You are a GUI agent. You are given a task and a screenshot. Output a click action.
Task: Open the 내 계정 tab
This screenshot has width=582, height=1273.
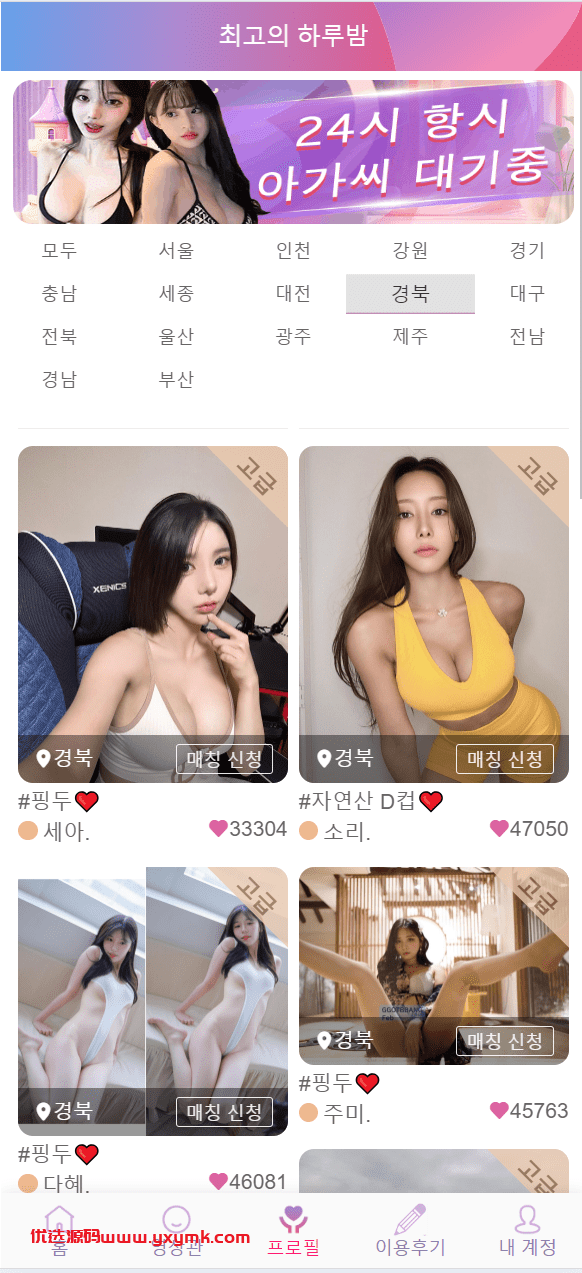[x=527, y=1231]
